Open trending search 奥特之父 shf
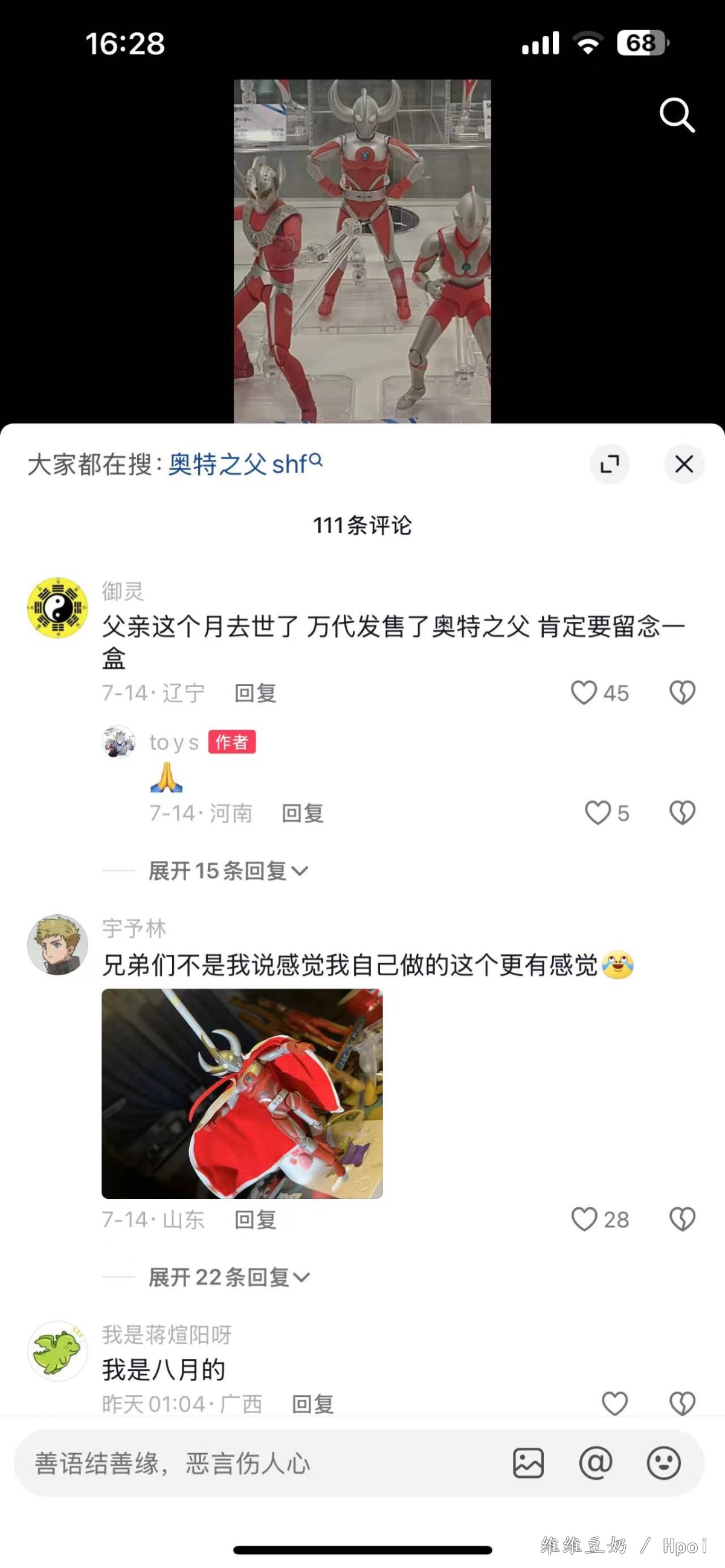Screen dimensions: 725x1568 pos(245,465)
